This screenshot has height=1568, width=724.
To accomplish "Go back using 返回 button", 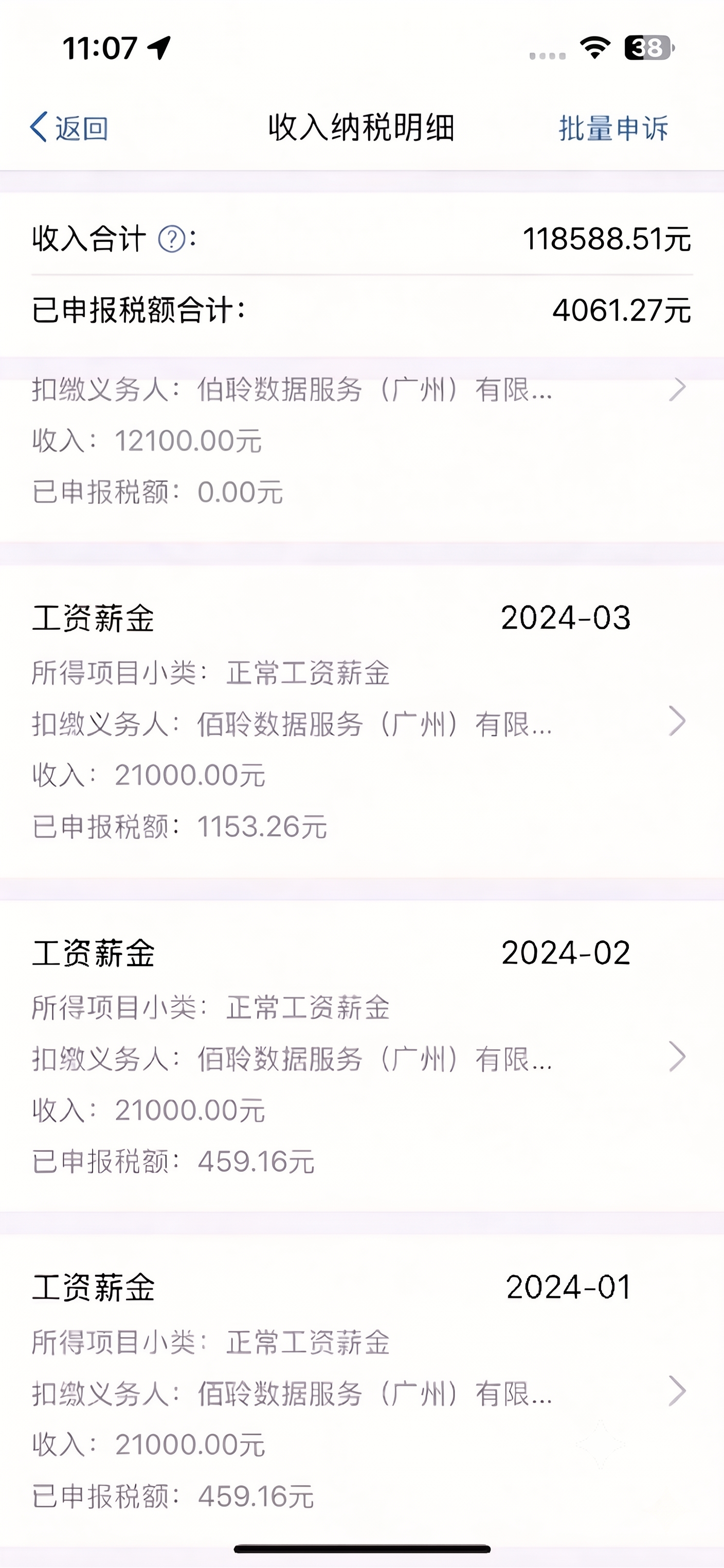I will point(69,128).
